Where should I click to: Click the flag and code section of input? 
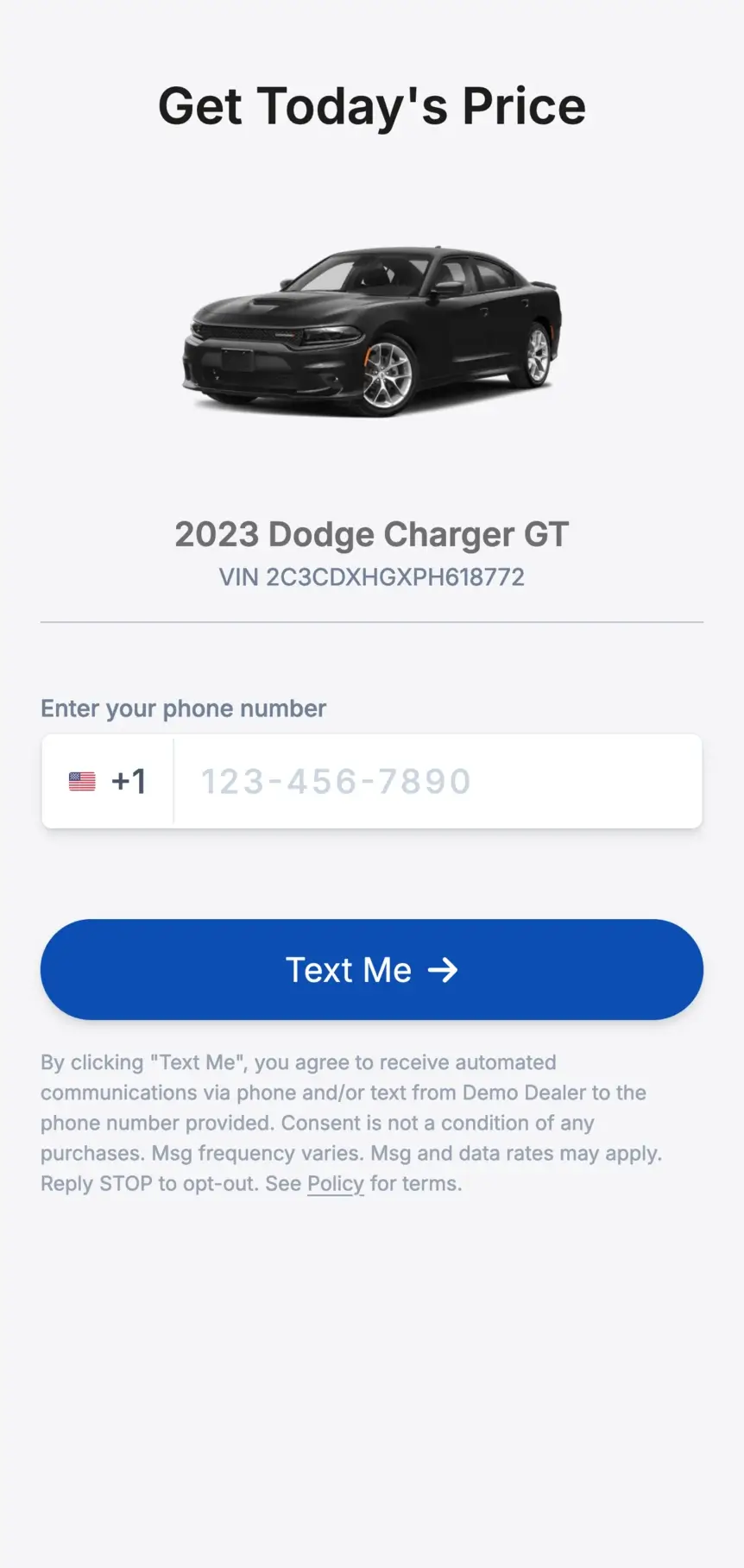(x=105, y=781)
